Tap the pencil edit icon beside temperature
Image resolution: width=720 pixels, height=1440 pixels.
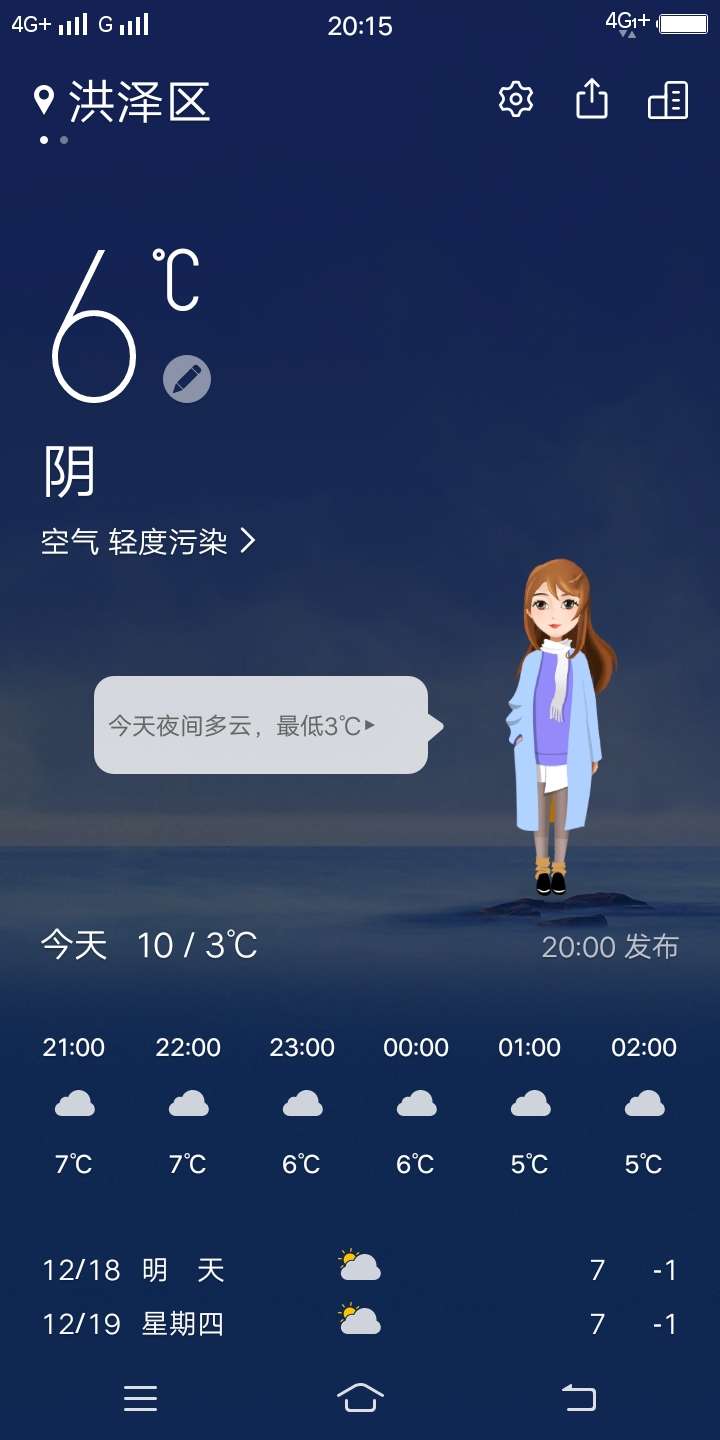(x=187, y=379)
